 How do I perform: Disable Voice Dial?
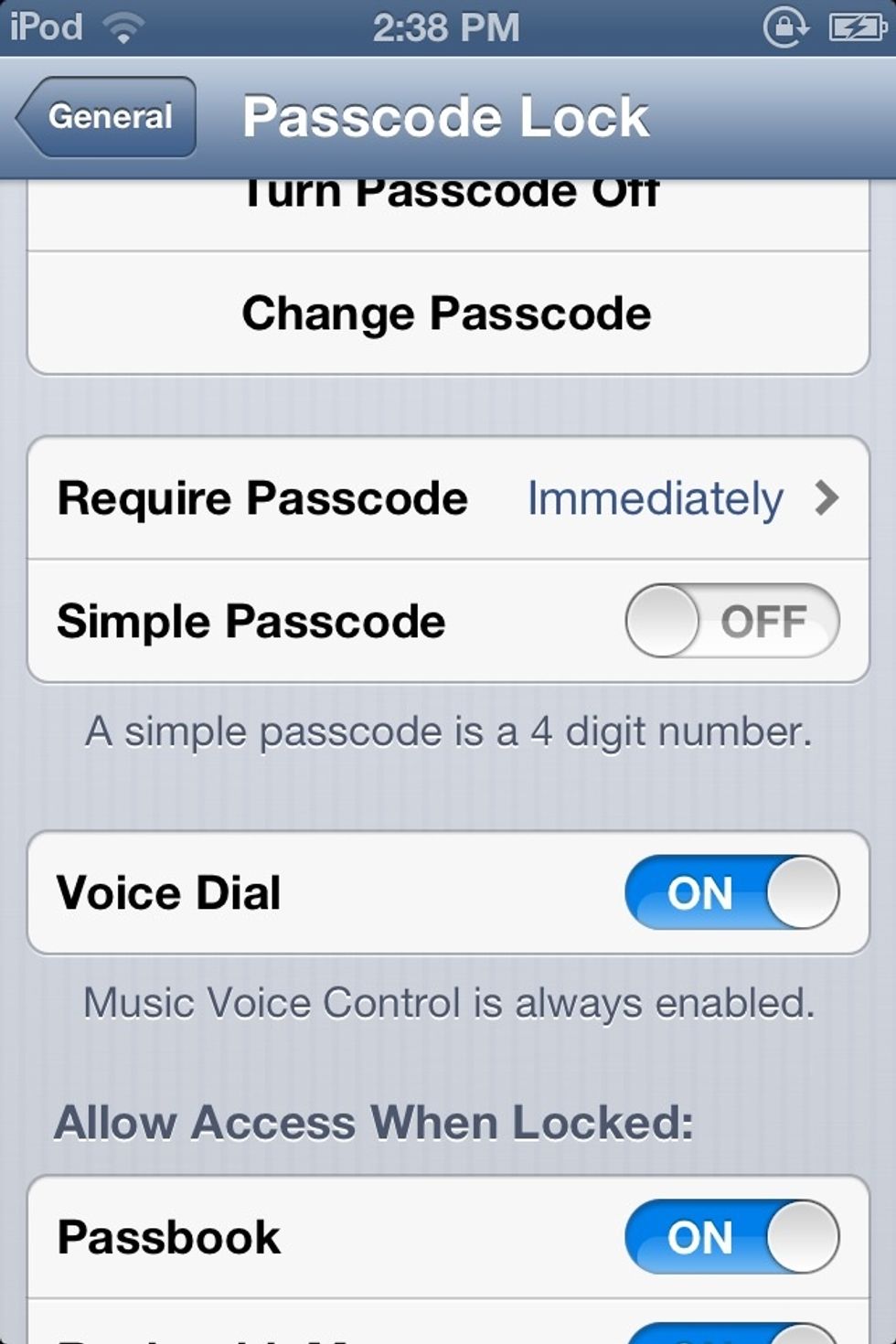730,892
